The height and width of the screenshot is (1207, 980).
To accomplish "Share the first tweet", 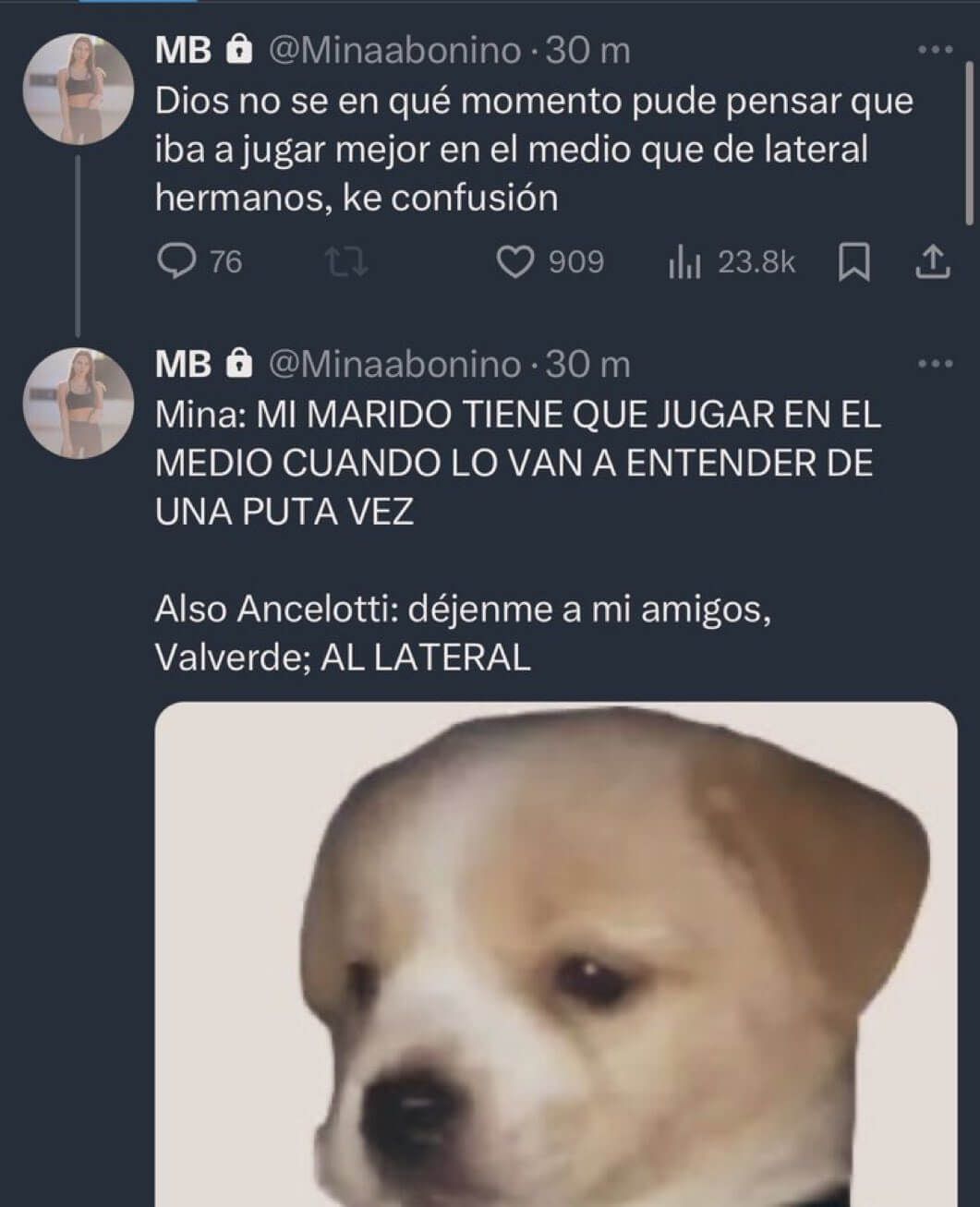I will (x=932, y=262).
